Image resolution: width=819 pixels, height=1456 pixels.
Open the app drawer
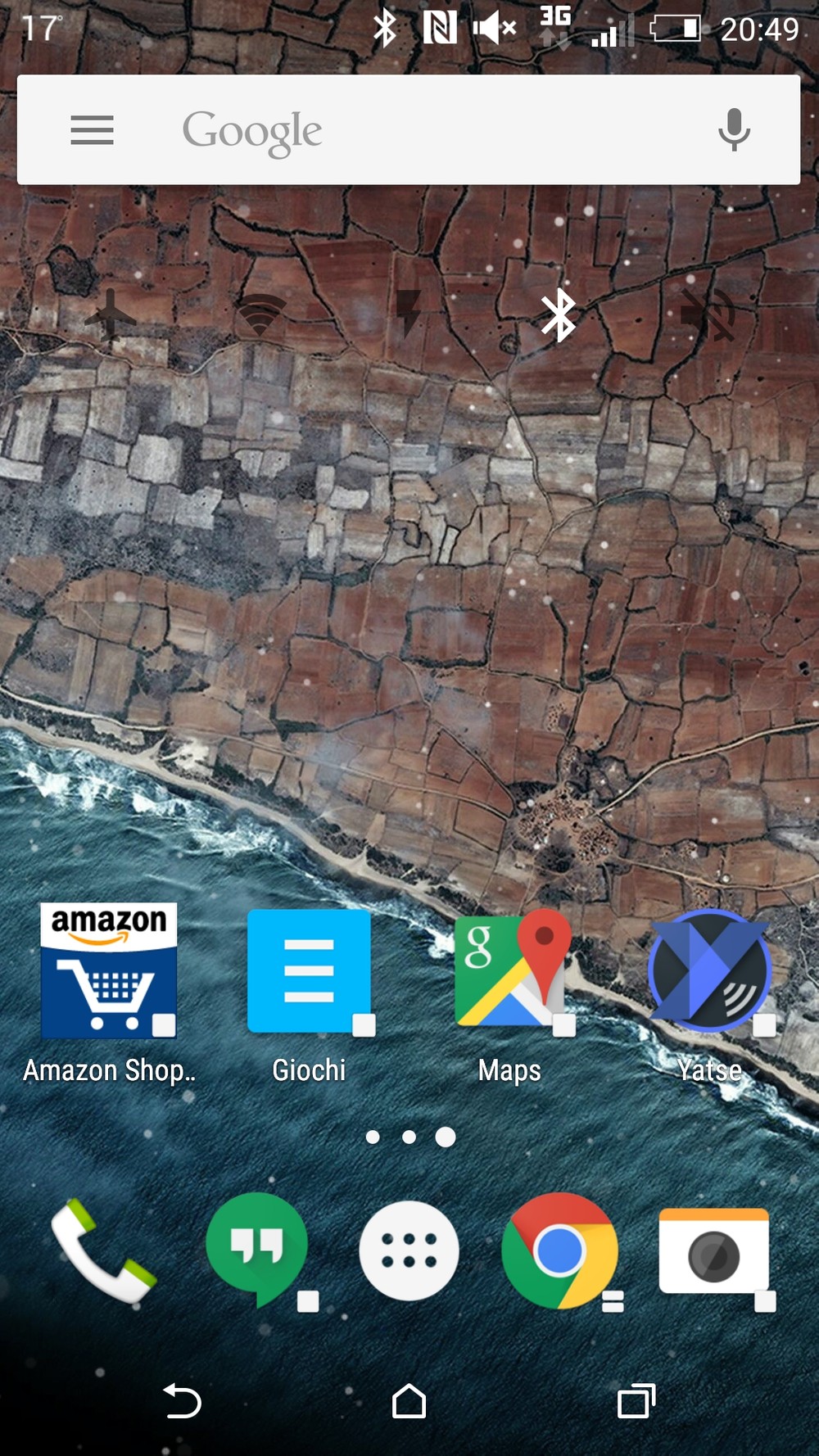pos(409,1250)
